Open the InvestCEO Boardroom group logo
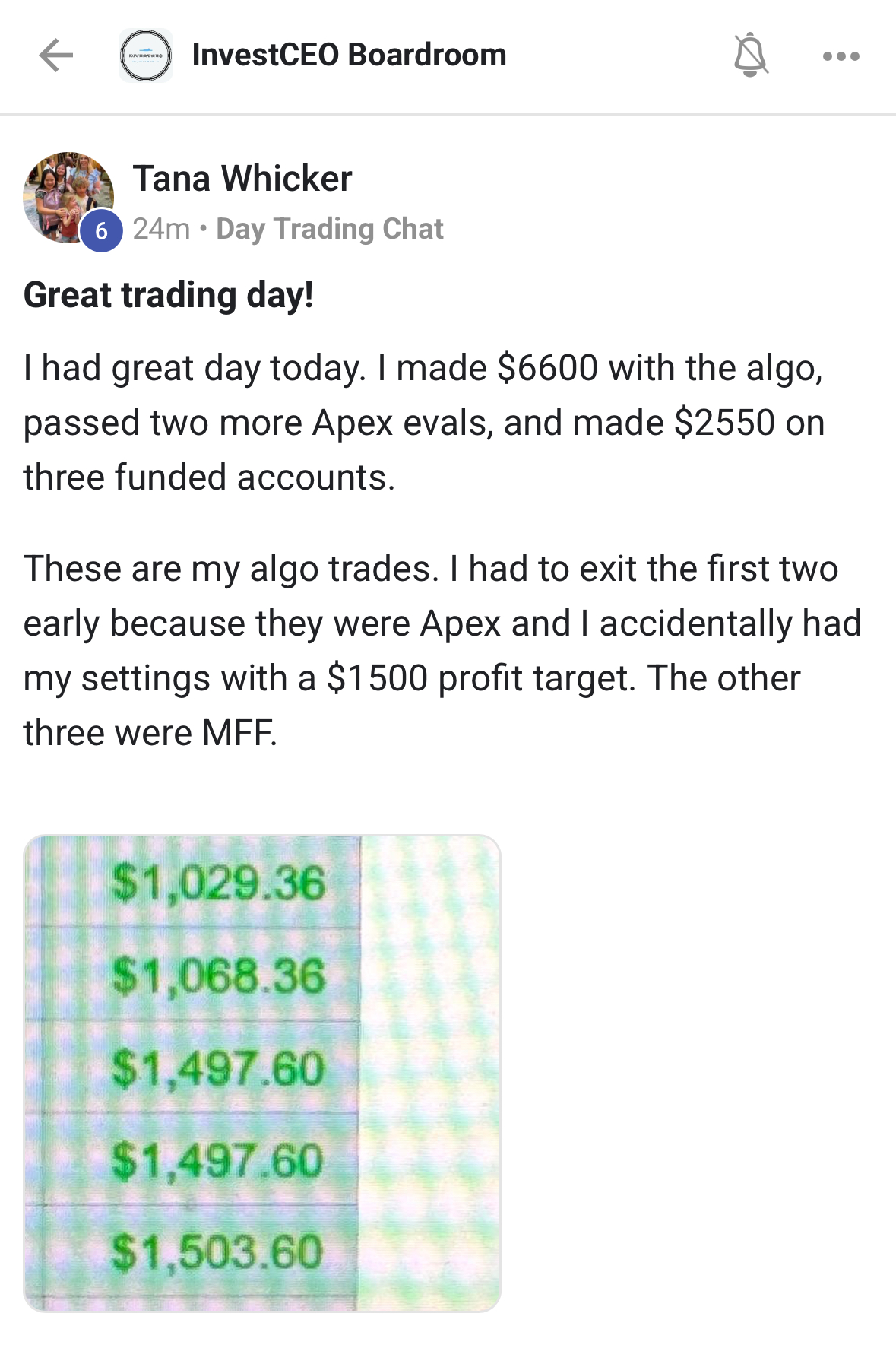This screenshot has width=896, height=1345. click(146, 56)
